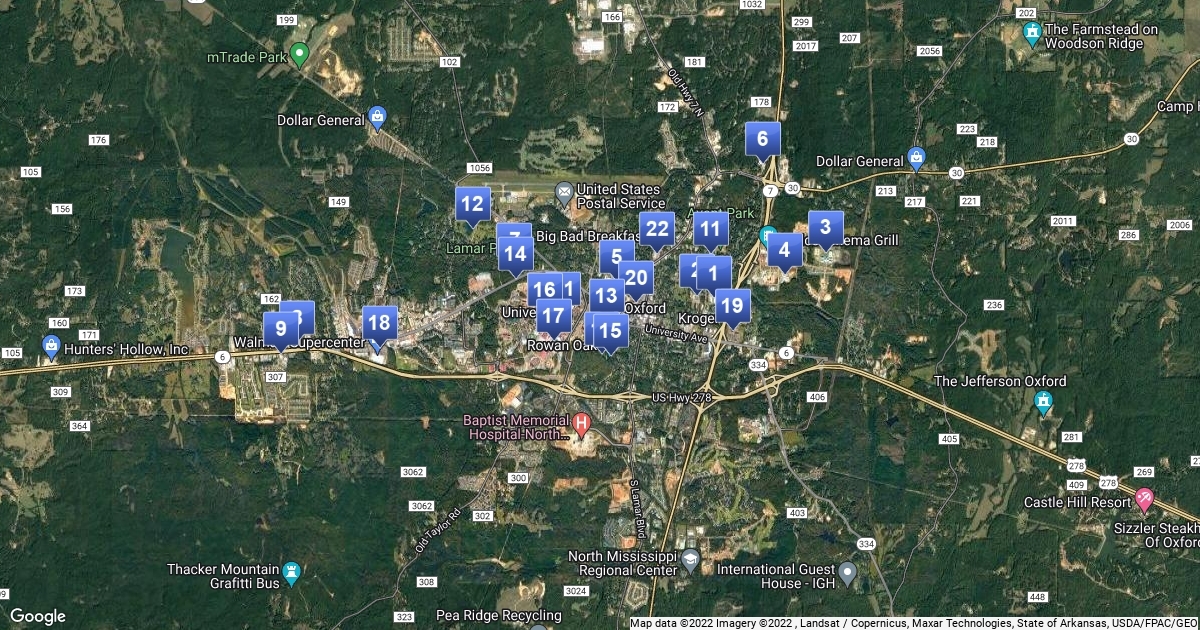This screenshot has height=630, width=1200.
Task: Open map marker number 12
Action: [472, 205]
